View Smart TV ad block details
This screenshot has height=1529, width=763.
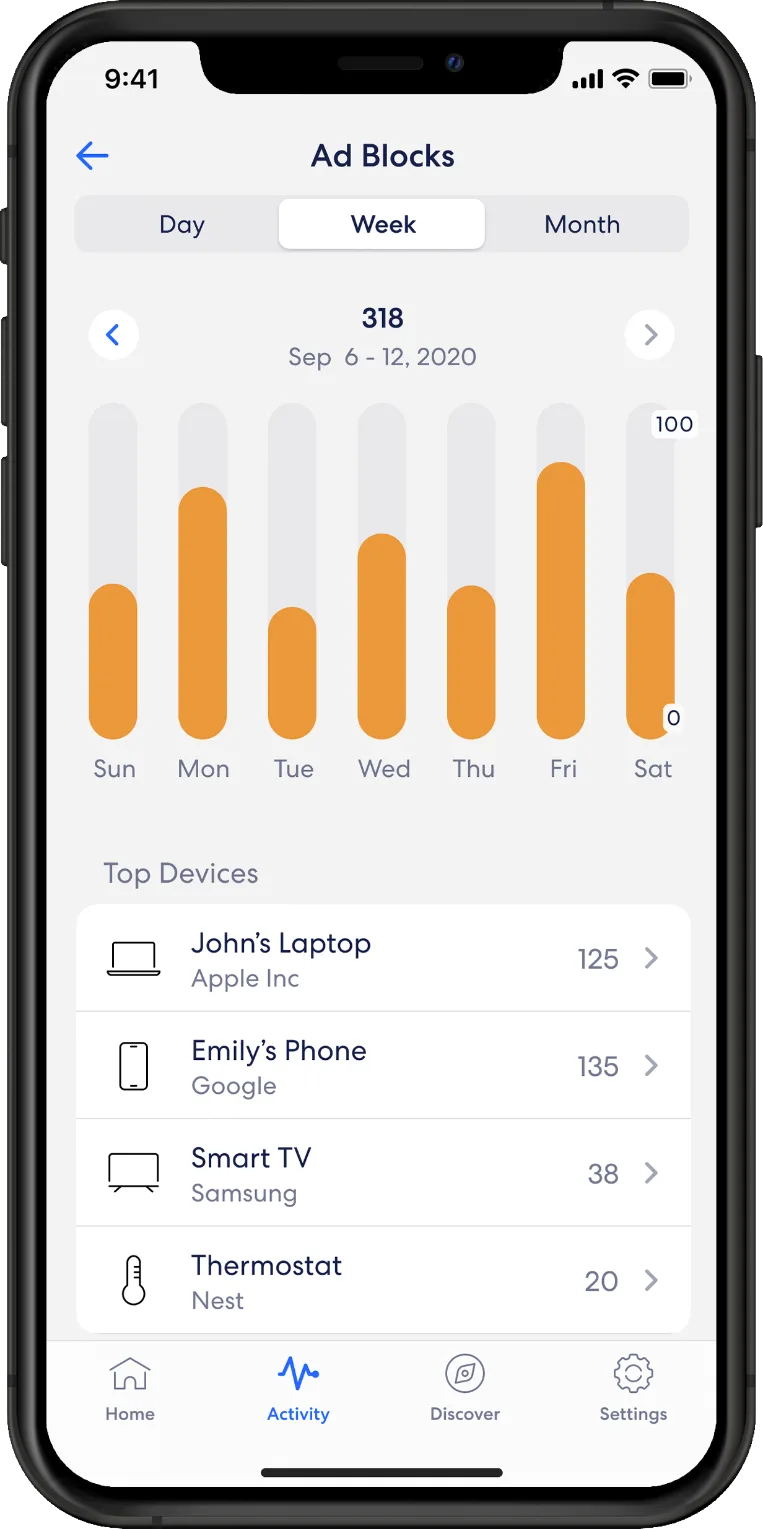[383, 1172]
